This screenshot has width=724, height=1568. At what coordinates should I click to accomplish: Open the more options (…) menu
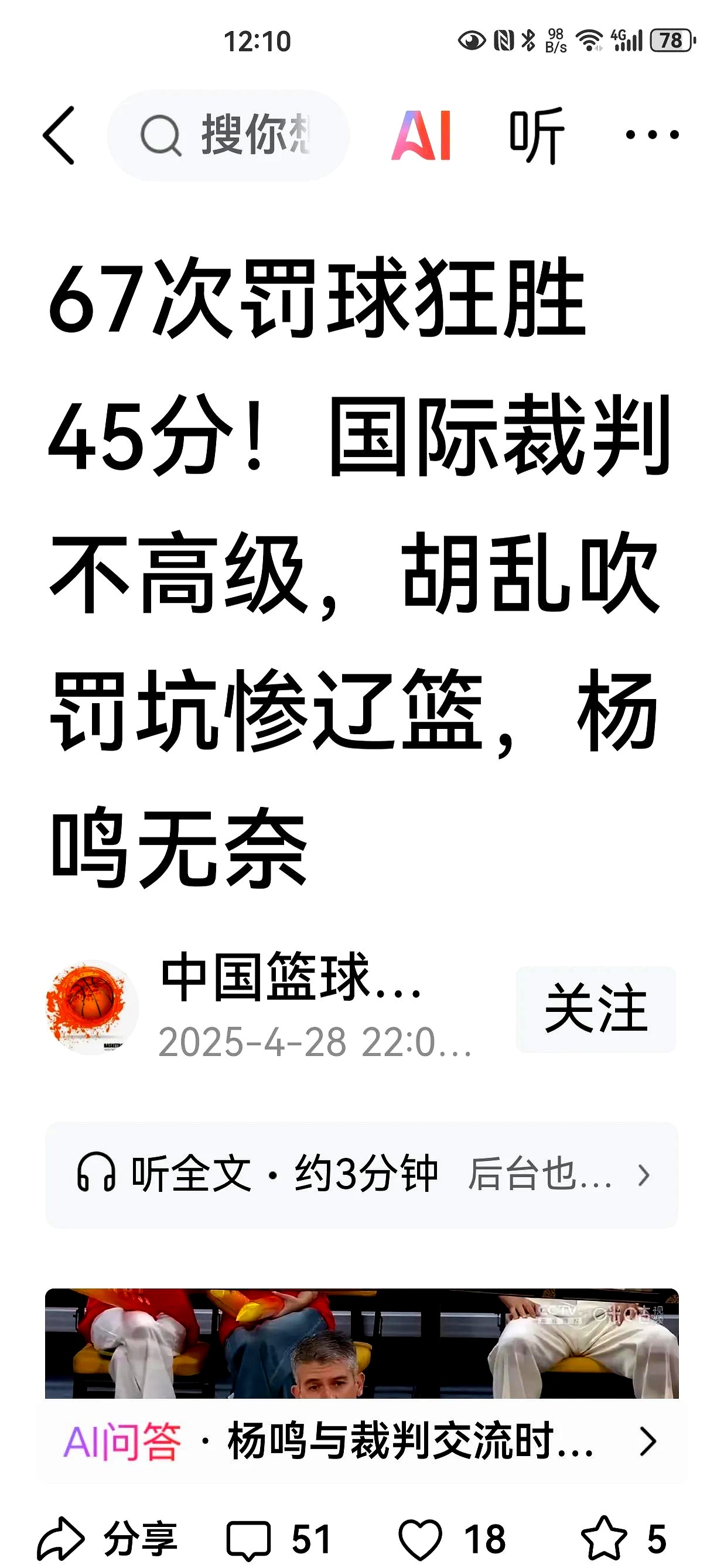click(x=648, y=135)
